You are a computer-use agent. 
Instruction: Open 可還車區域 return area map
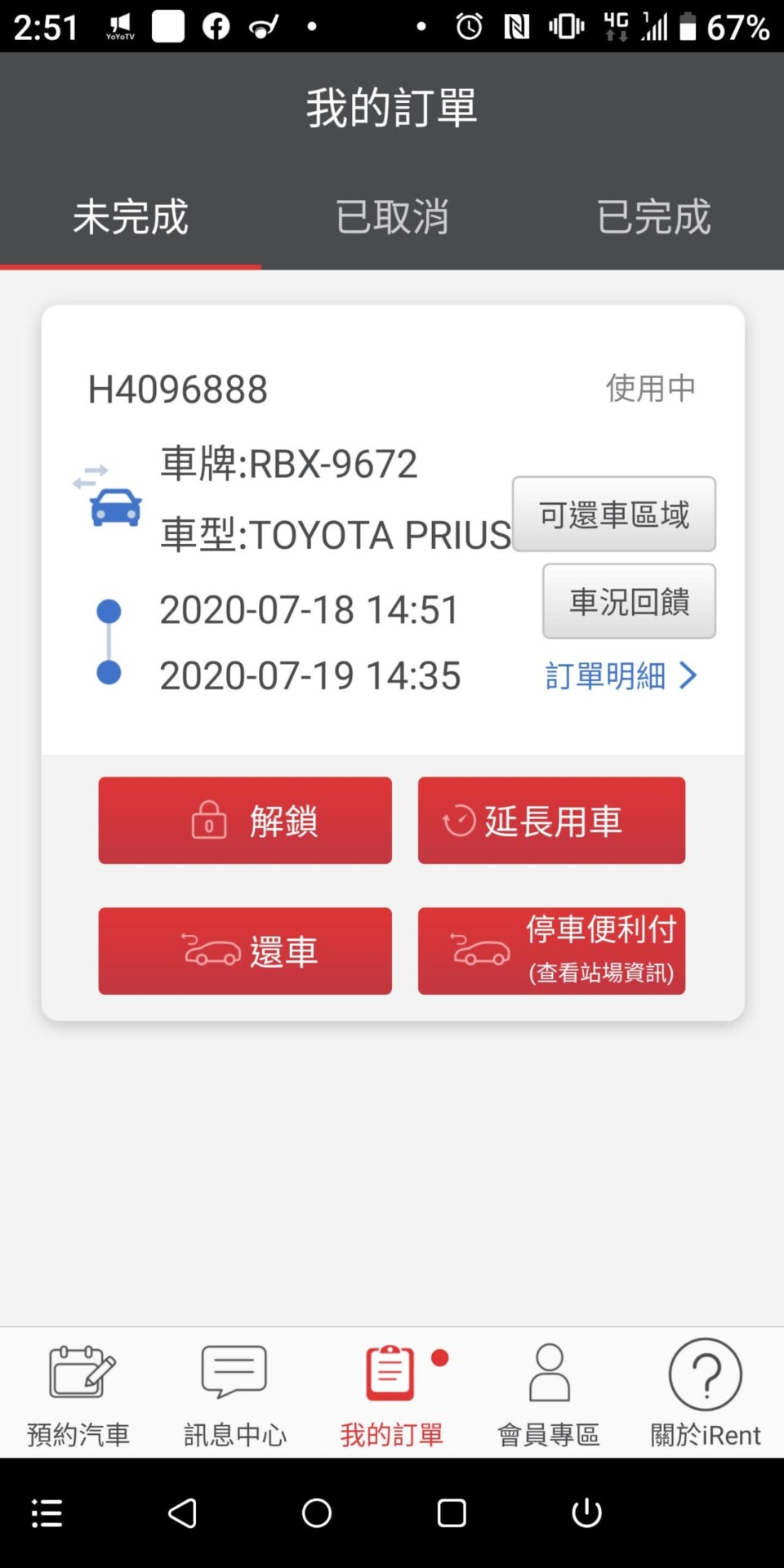pyautogui.click(x=614, y=514)
